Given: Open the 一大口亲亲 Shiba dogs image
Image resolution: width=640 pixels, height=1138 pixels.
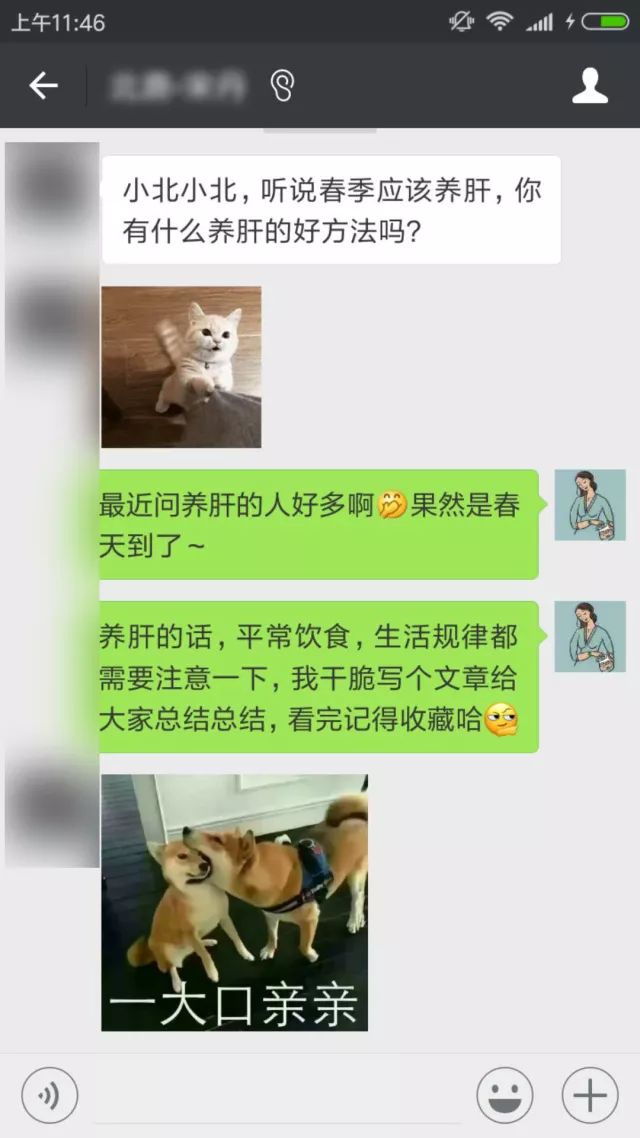Looking at the screenshot, I should [x=234, y=902].
